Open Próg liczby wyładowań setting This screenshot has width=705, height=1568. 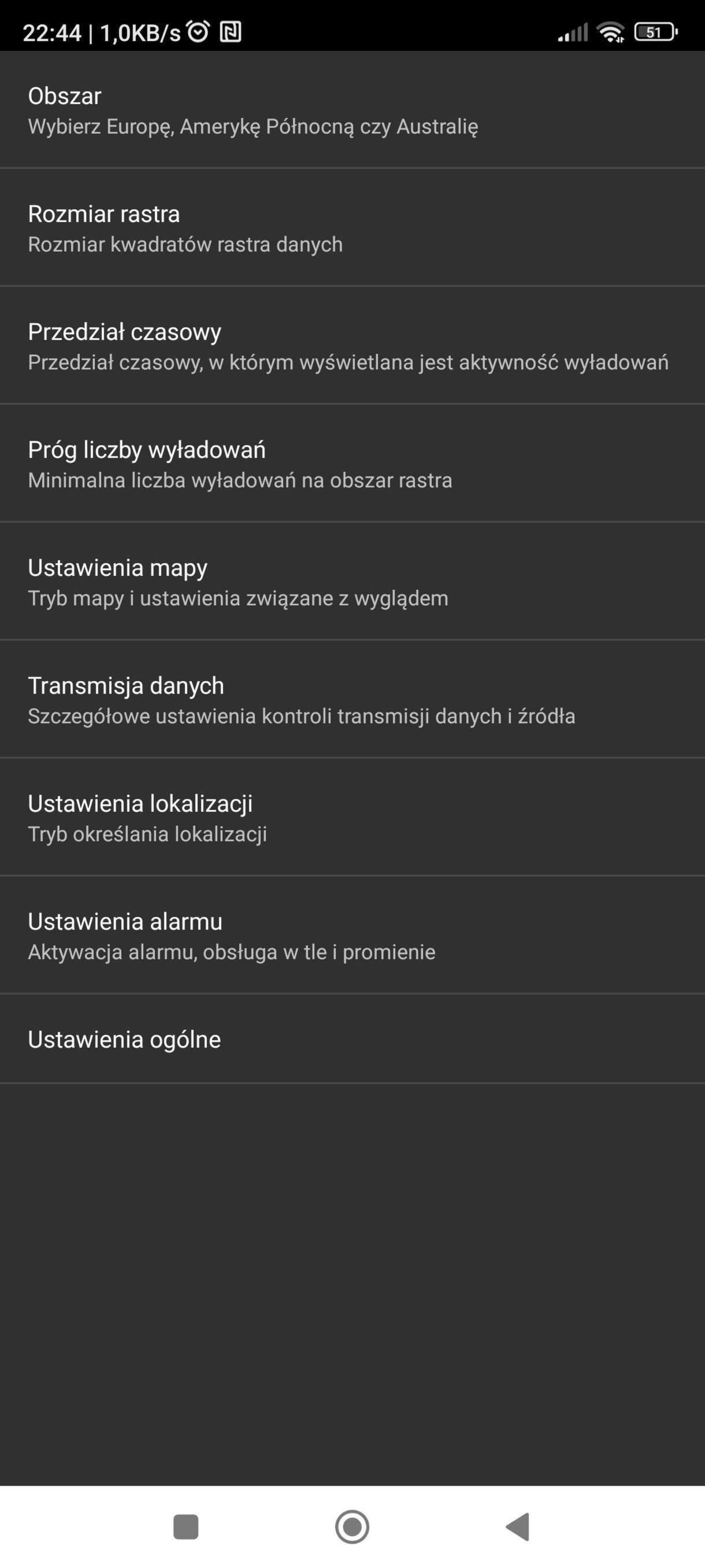352,464
